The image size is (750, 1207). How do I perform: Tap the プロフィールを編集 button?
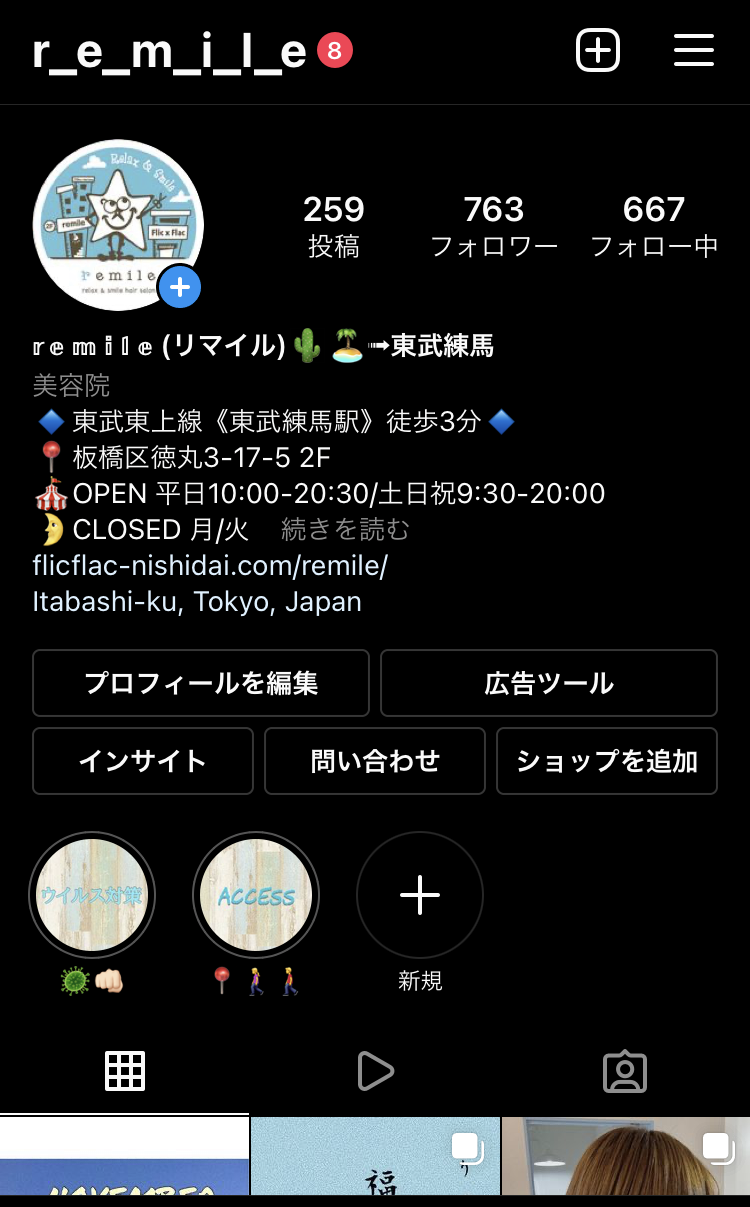coord(201,683)
